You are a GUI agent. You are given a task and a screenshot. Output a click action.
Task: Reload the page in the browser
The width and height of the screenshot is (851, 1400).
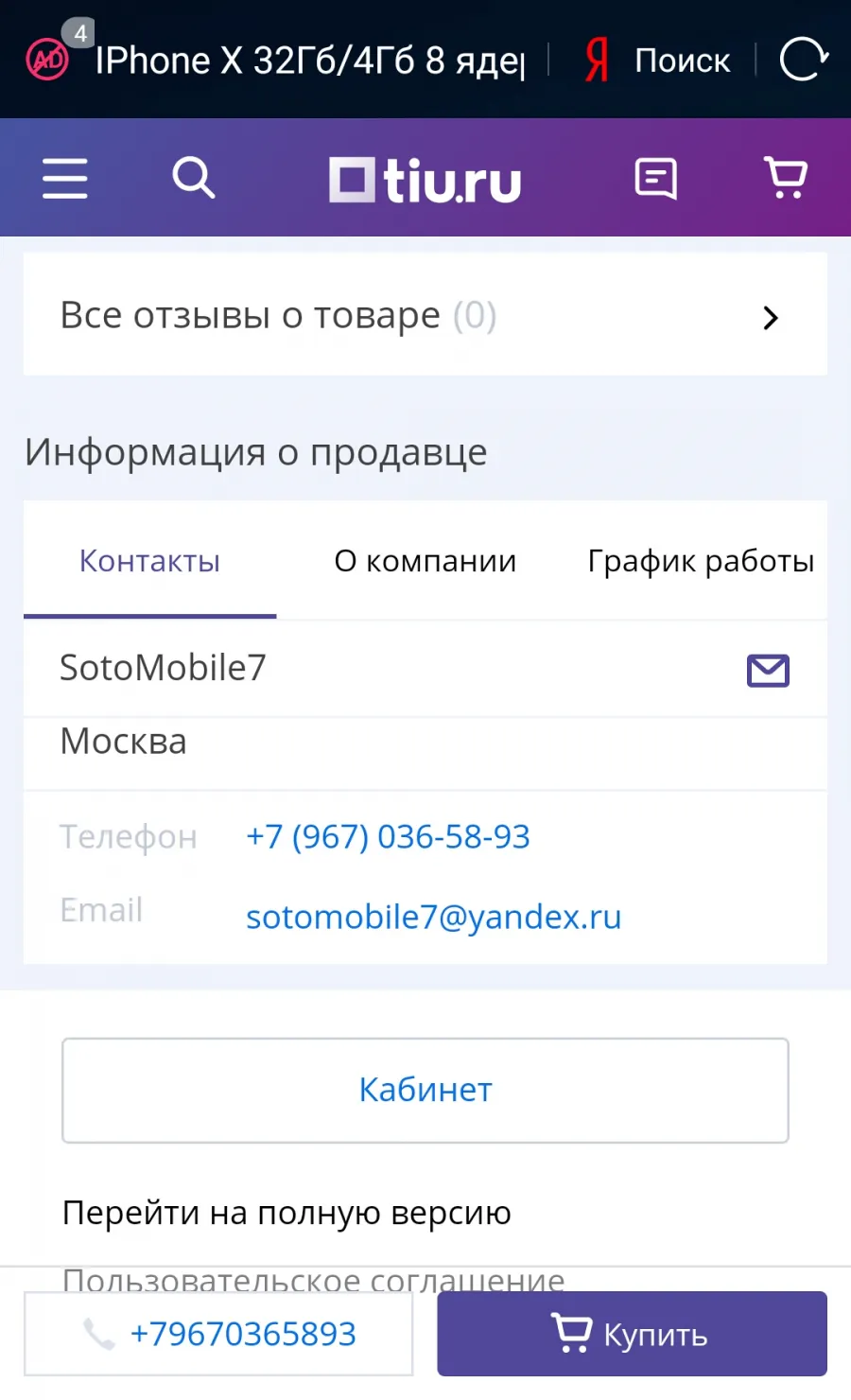click(804, 60)
